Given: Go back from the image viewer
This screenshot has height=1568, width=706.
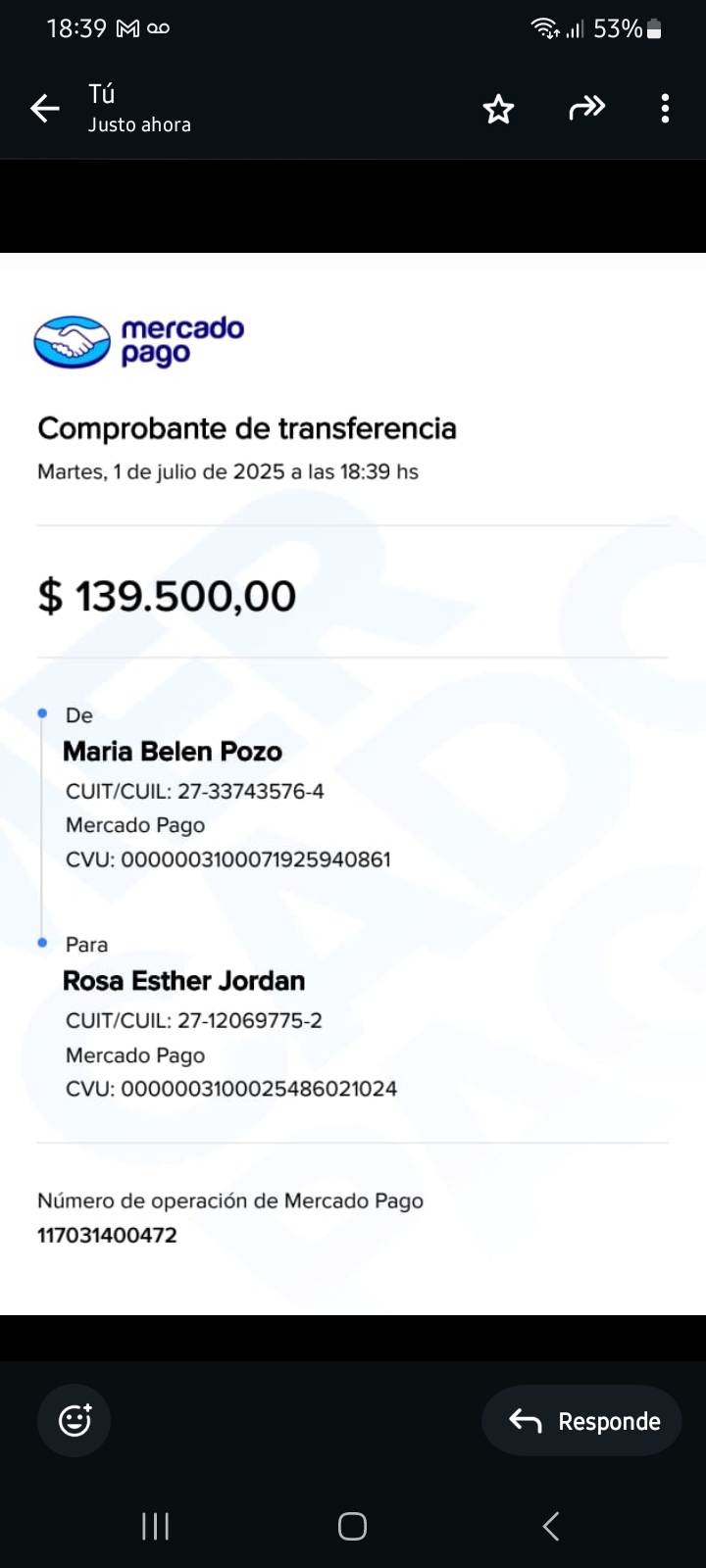Looking at the screenshot, I should click(45, 109).
